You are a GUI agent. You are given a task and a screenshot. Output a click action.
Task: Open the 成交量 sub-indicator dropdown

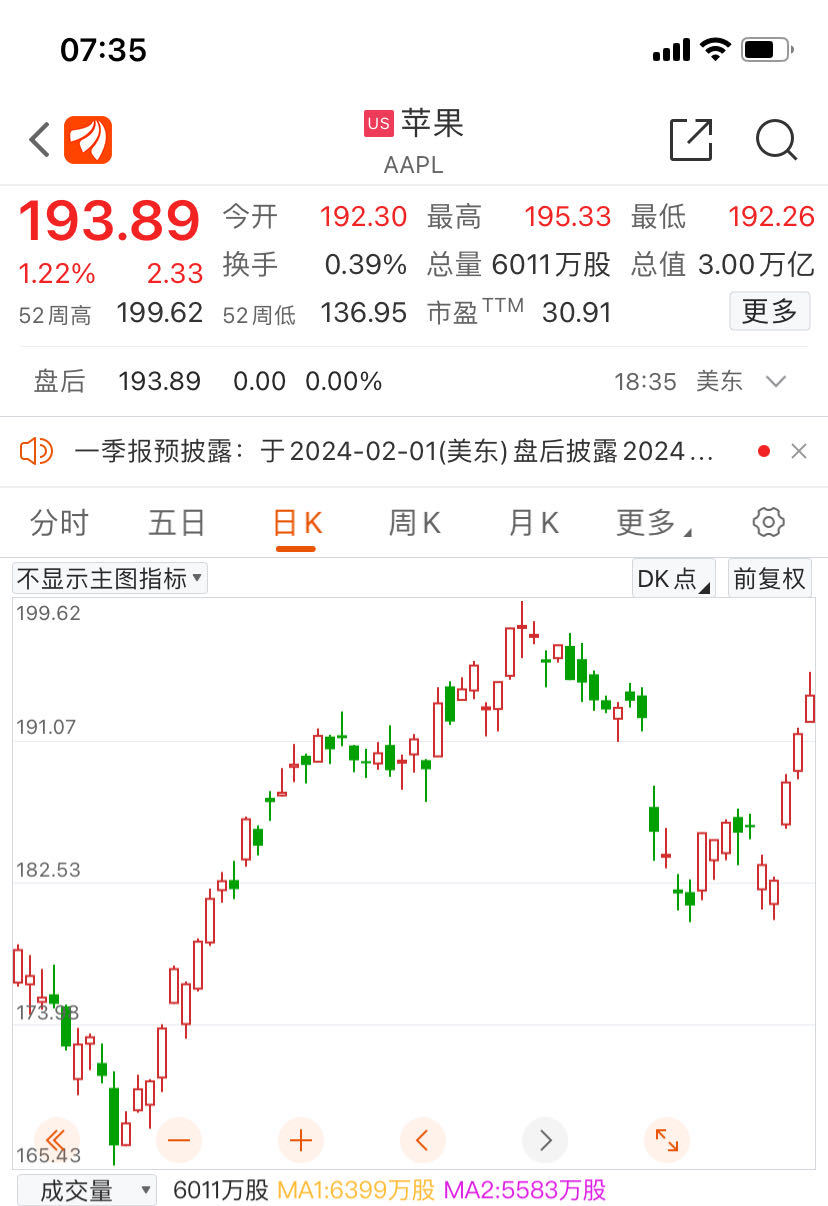click(86, 1190)
